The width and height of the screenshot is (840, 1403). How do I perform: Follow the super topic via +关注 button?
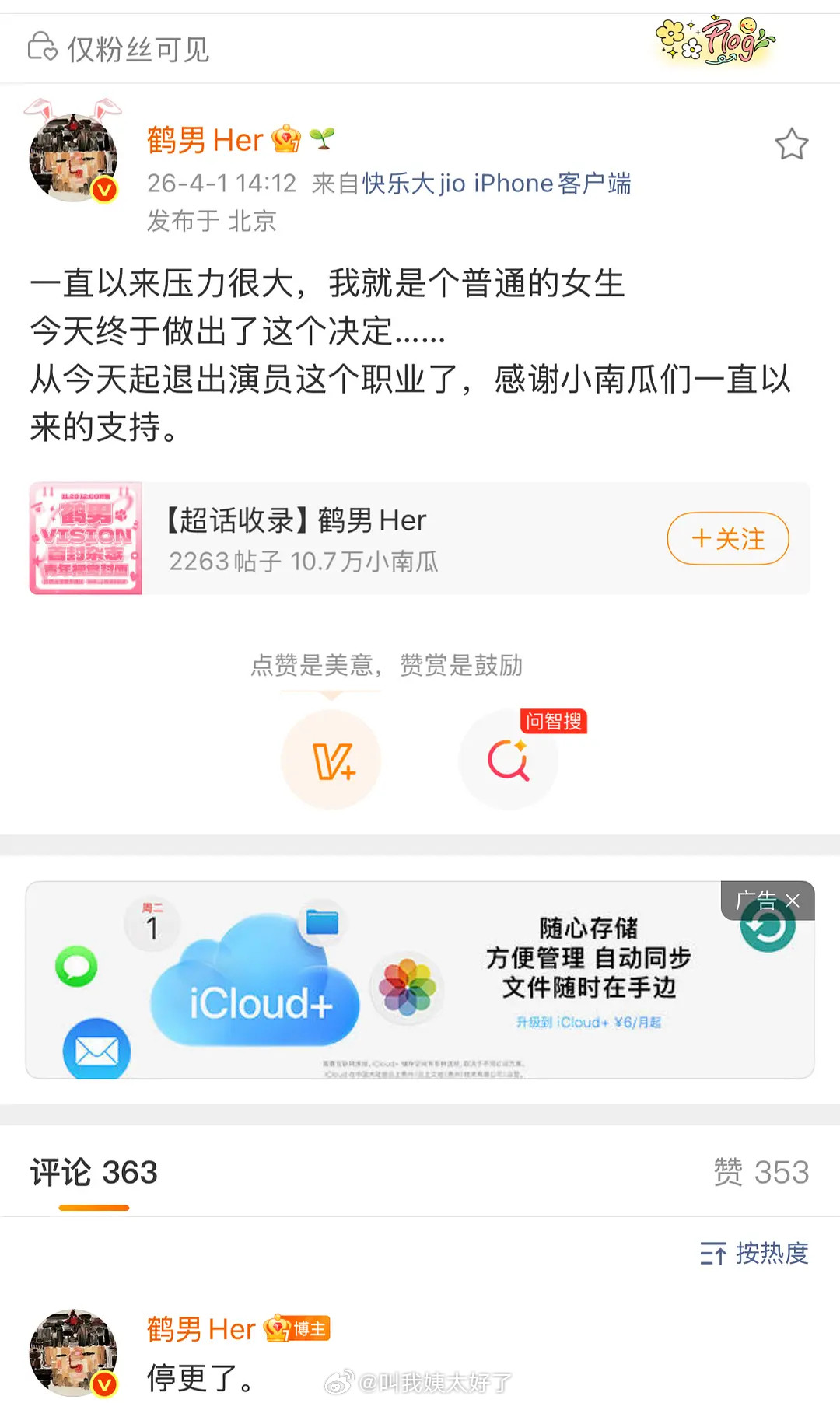click(727, 538)
